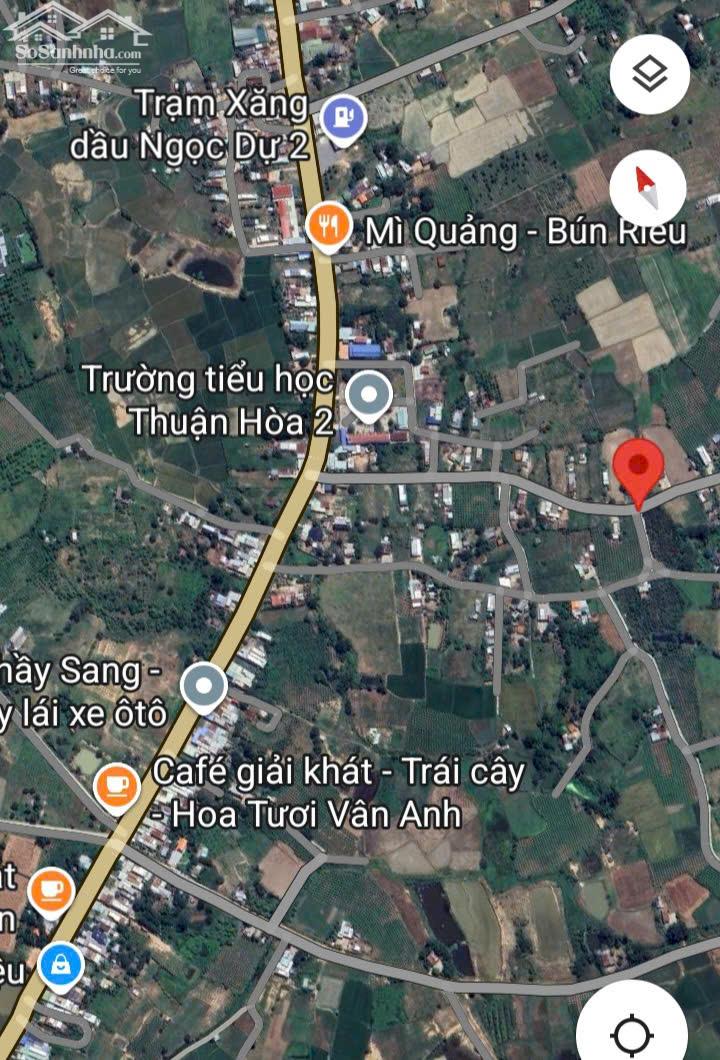The height and width of the screenshot is (1060, 720).
Task: Click the Mì Quảng - Bún Riêu restaurant icon
Action: point(330,228)
